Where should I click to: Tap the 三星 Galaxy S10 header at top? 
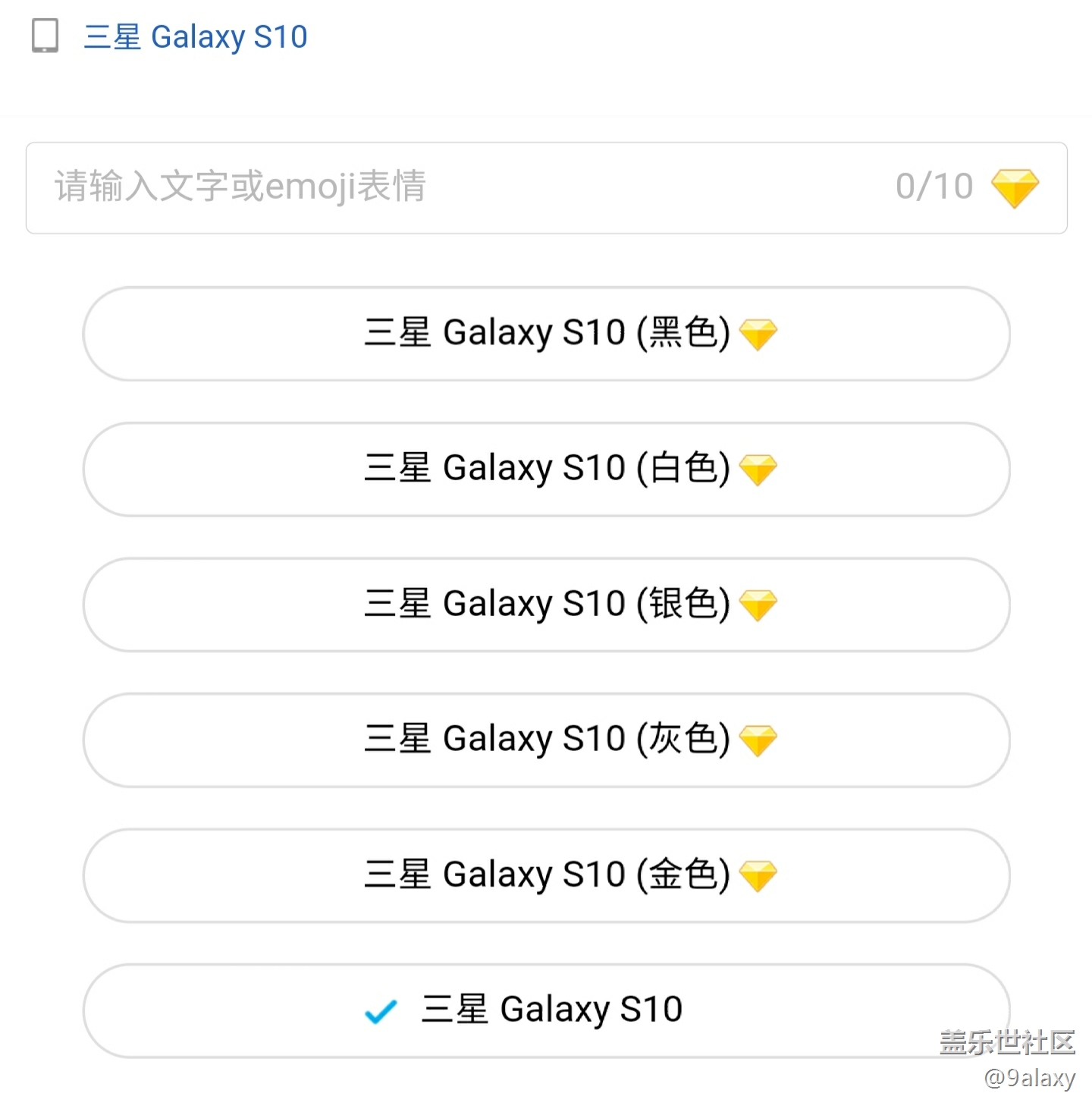[x=195, y=36]
